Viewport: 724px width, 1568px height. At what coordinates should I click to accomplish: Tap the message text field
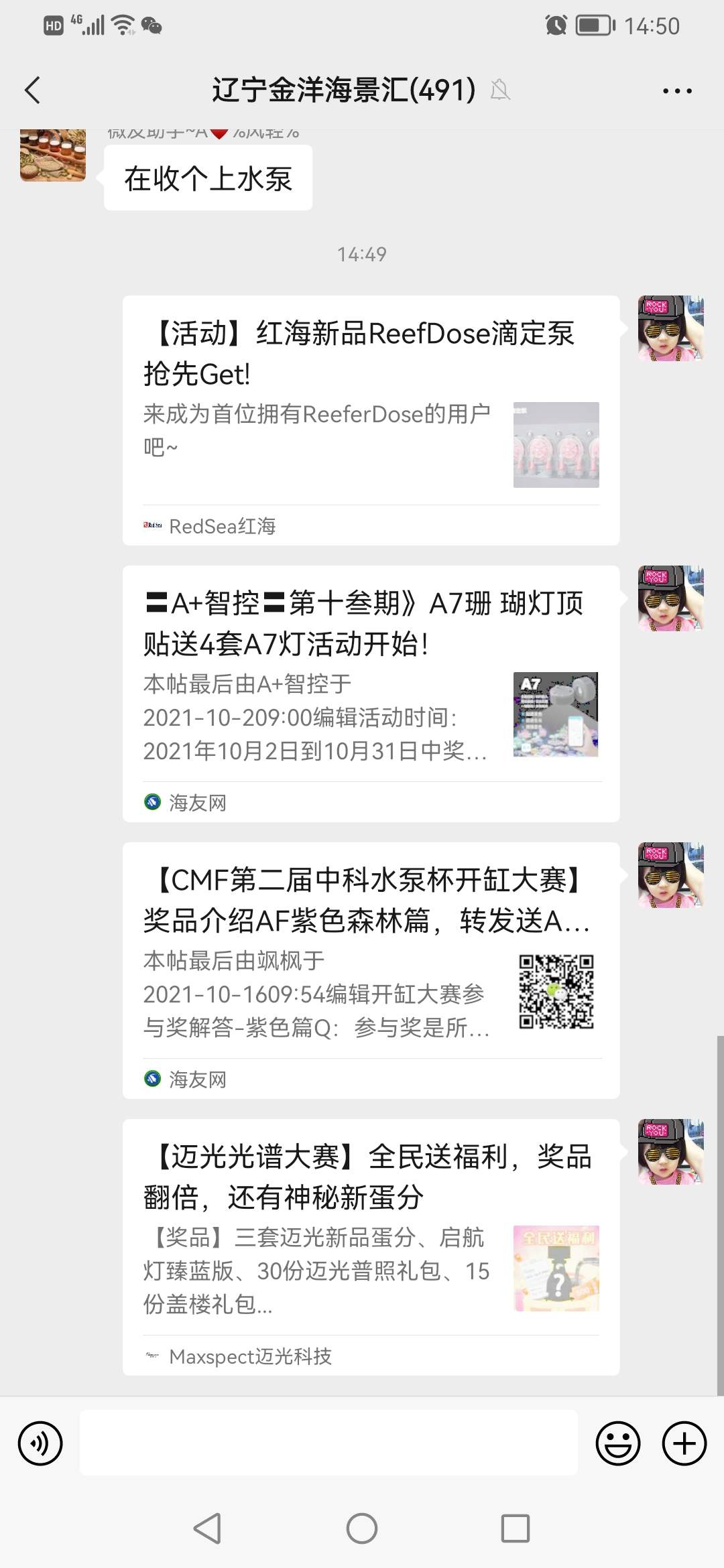pos(328,1443)
